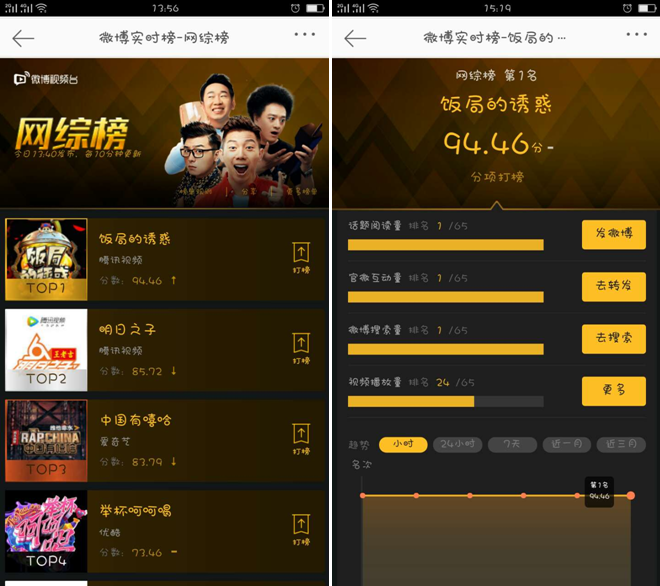The image size is (660, 586).
Task: Tap the 更多 button for 视频播放量
Action: (613, 391)
